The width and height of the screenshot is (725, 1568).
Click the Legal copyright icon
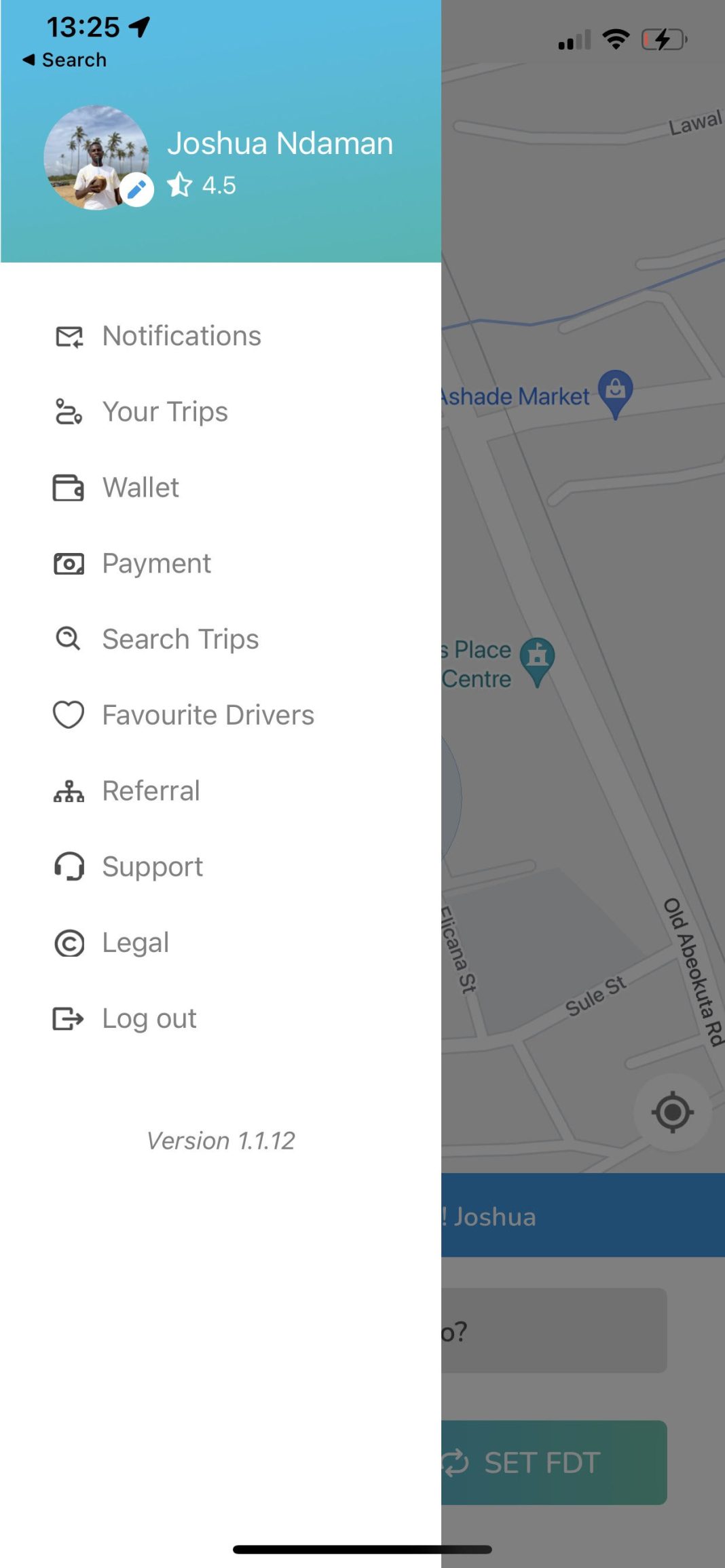(x=68, y=942)
